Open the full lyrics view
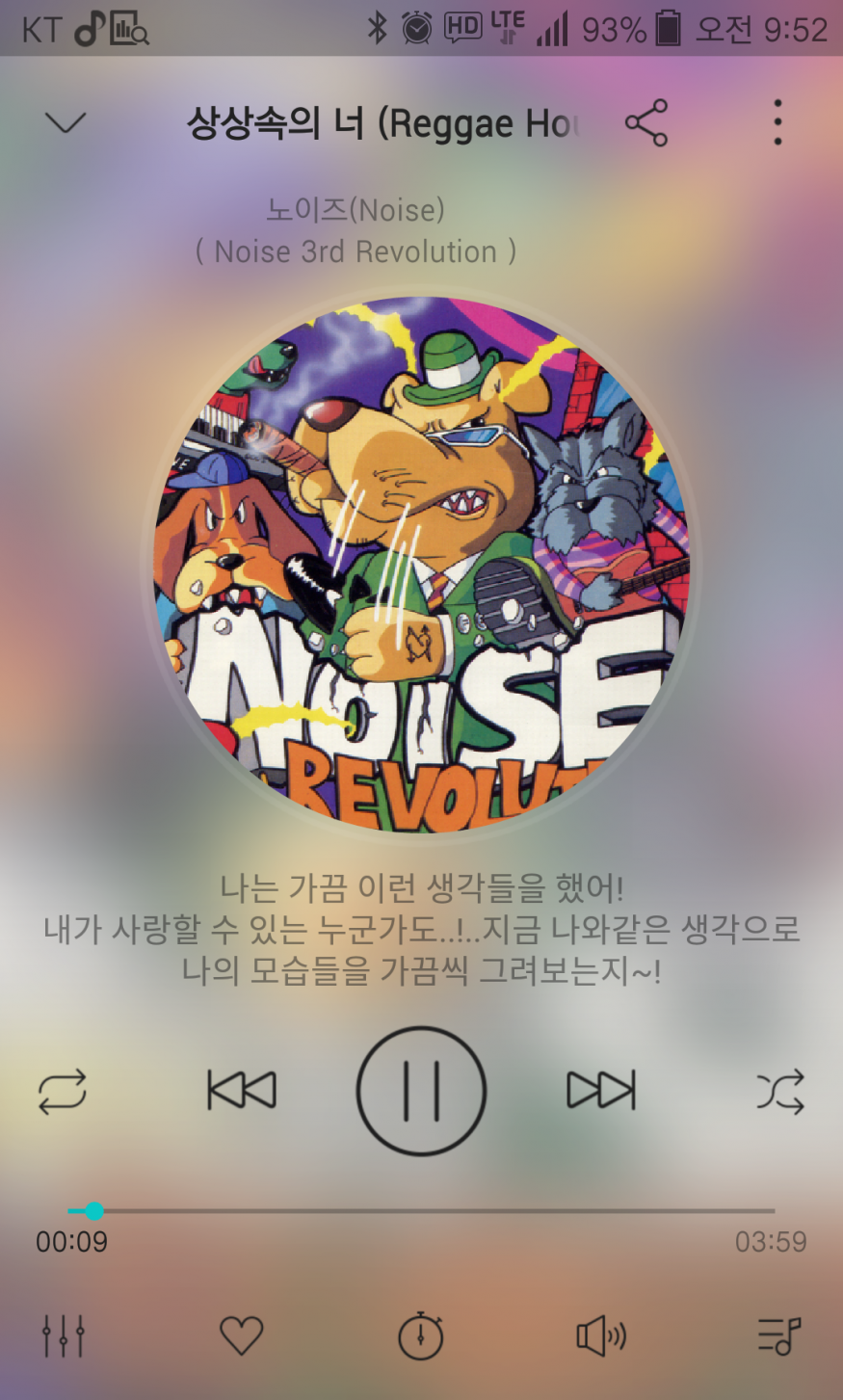This screenshot has height=1400, width=843. [x=421, y=929]
